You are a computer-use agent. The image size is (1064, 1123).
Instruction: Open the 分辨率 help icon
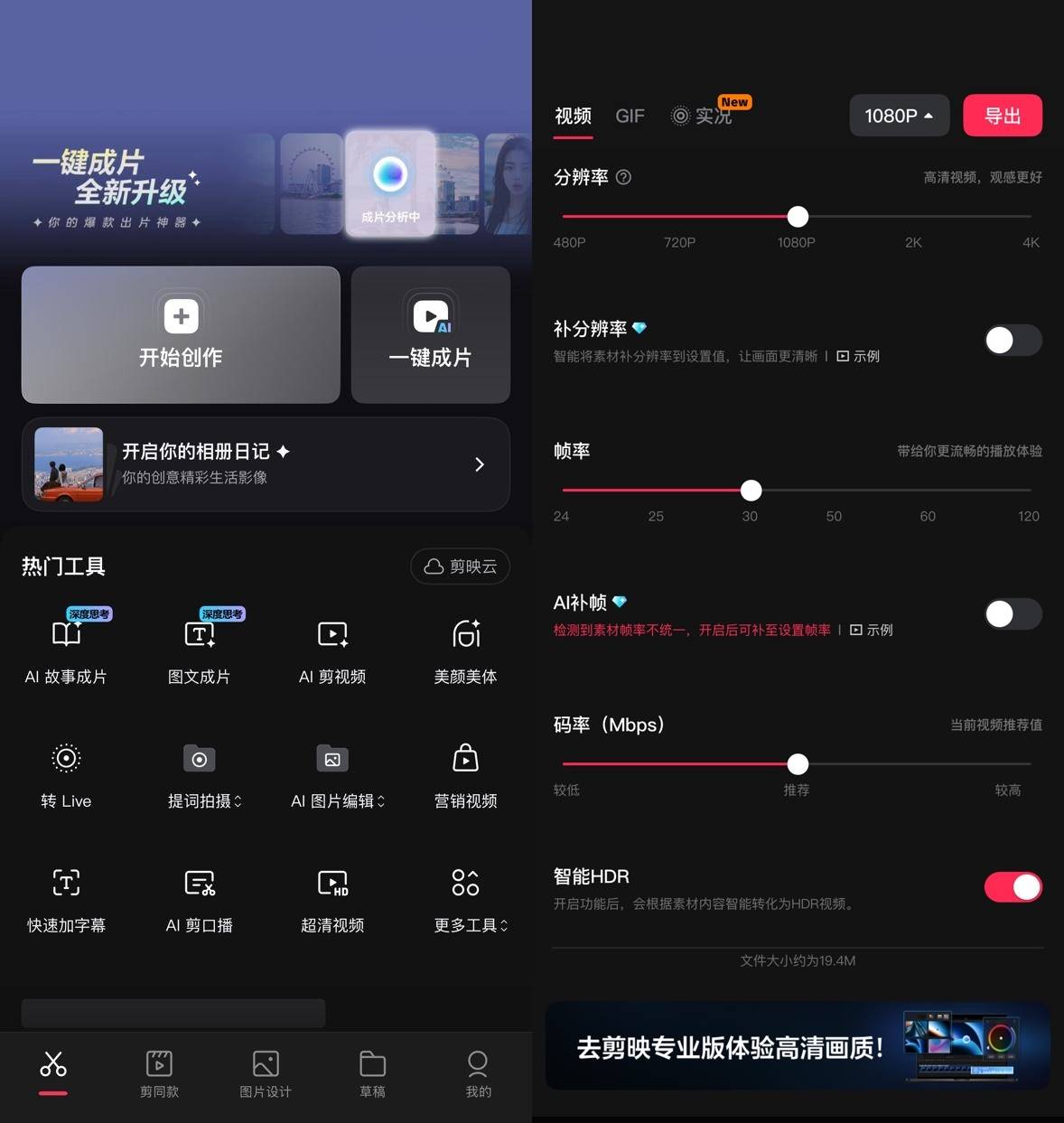[x=623, y=177]
